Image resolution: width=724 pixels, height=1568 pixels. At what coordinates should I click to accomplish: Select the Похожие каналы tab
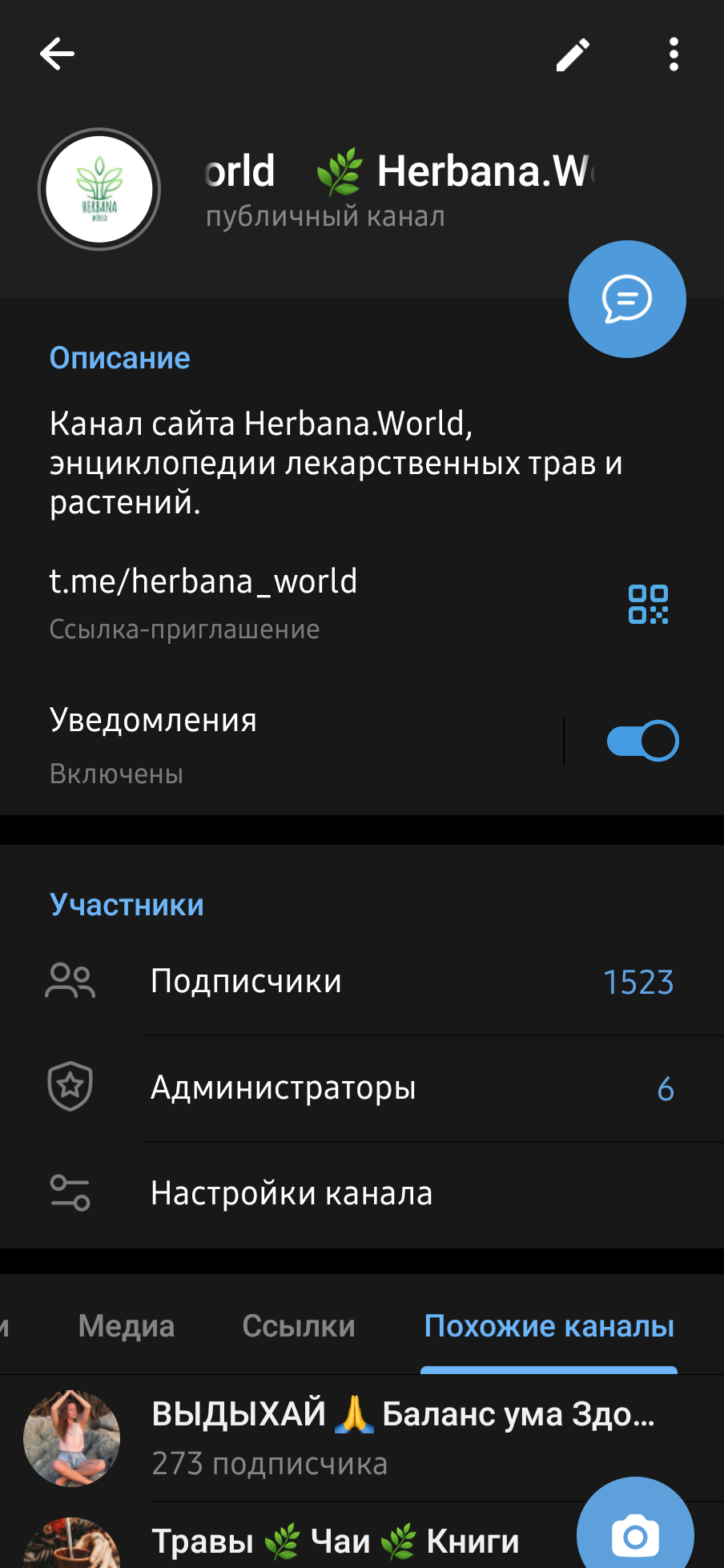pyautogui.click(x=549, y=1326)
